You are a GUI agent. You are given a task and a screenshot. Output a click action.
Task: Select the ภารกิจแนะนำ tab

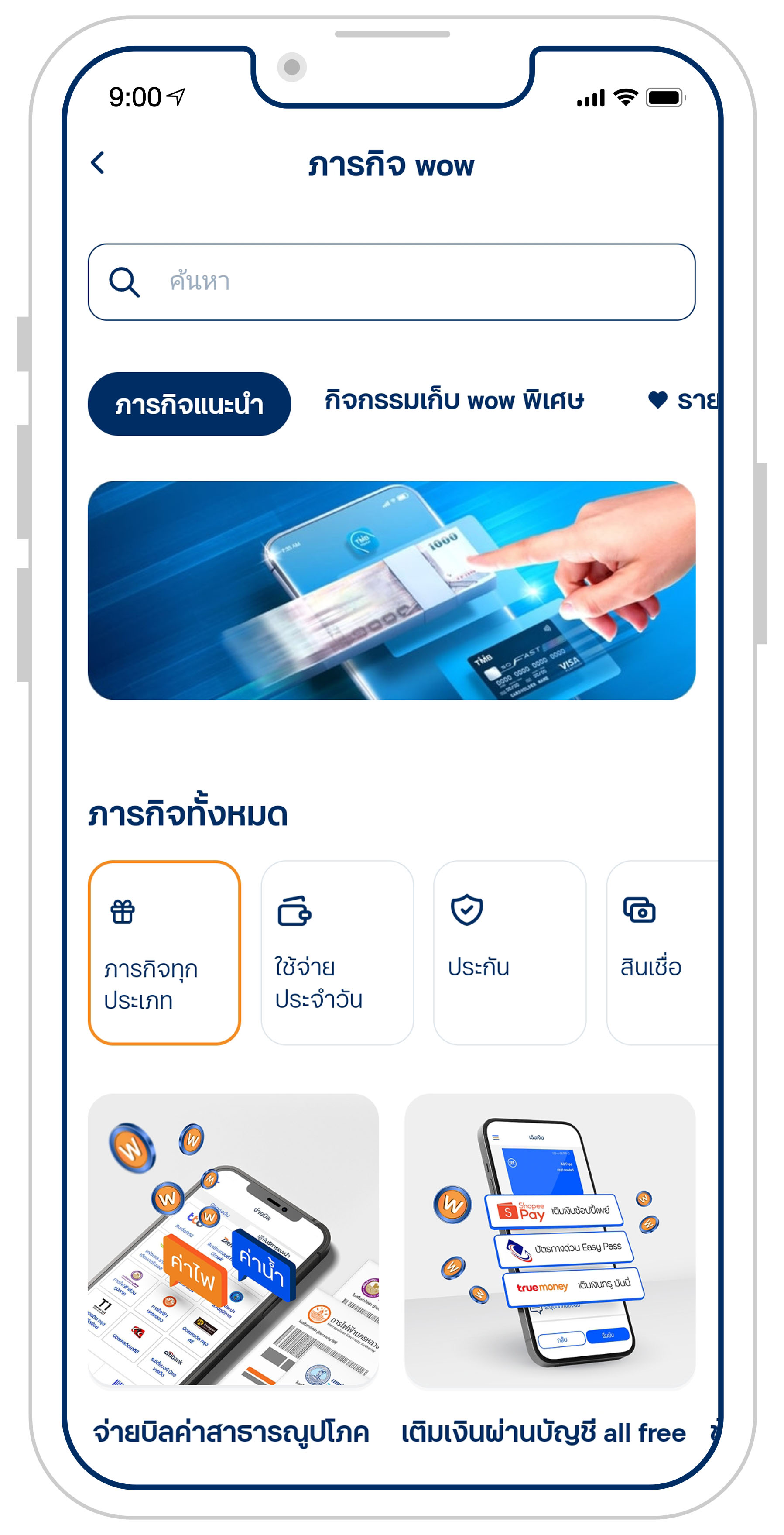(x=189, y=404)
